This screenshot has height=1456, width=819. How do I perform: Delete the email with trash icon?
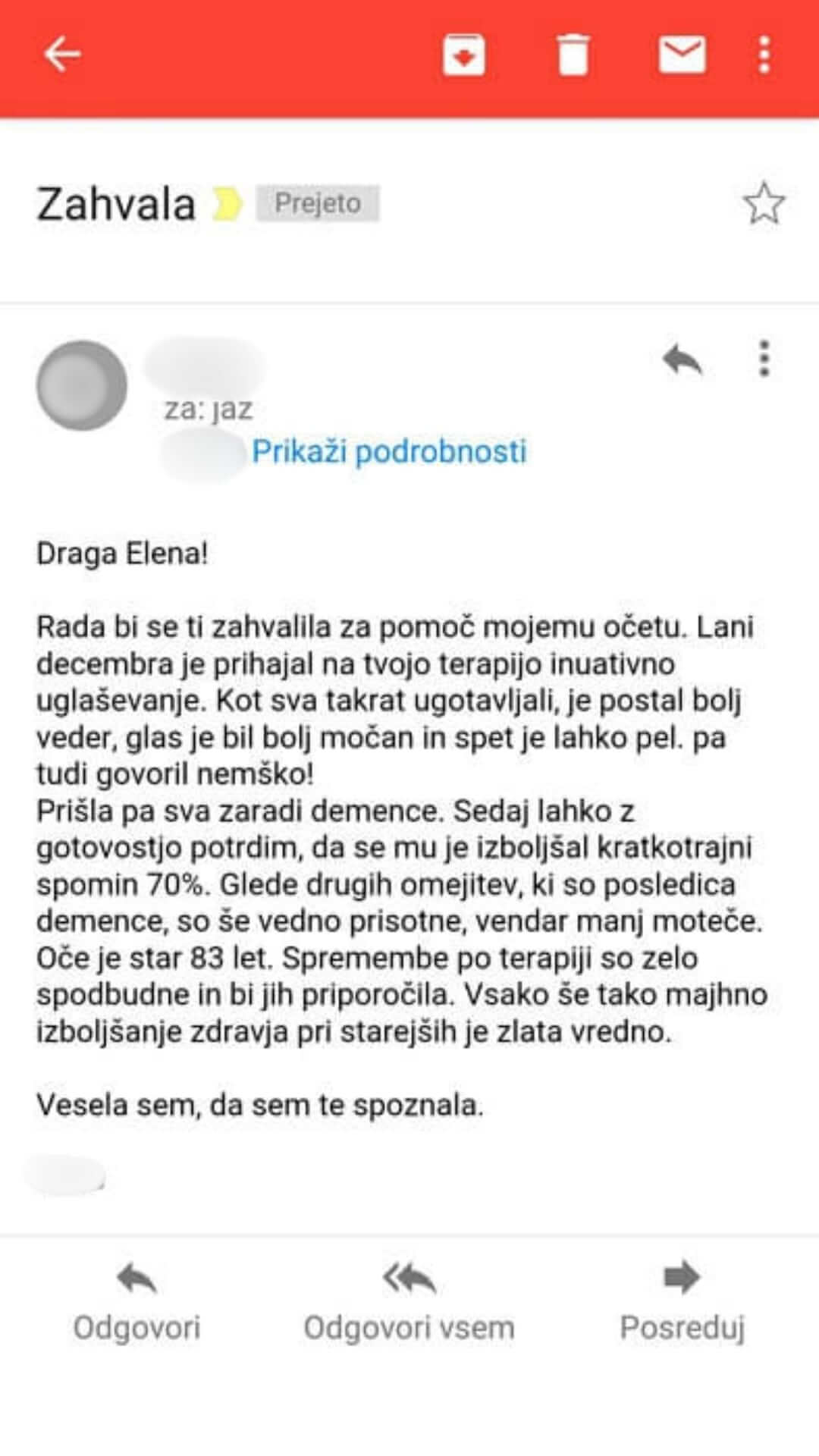573,55
